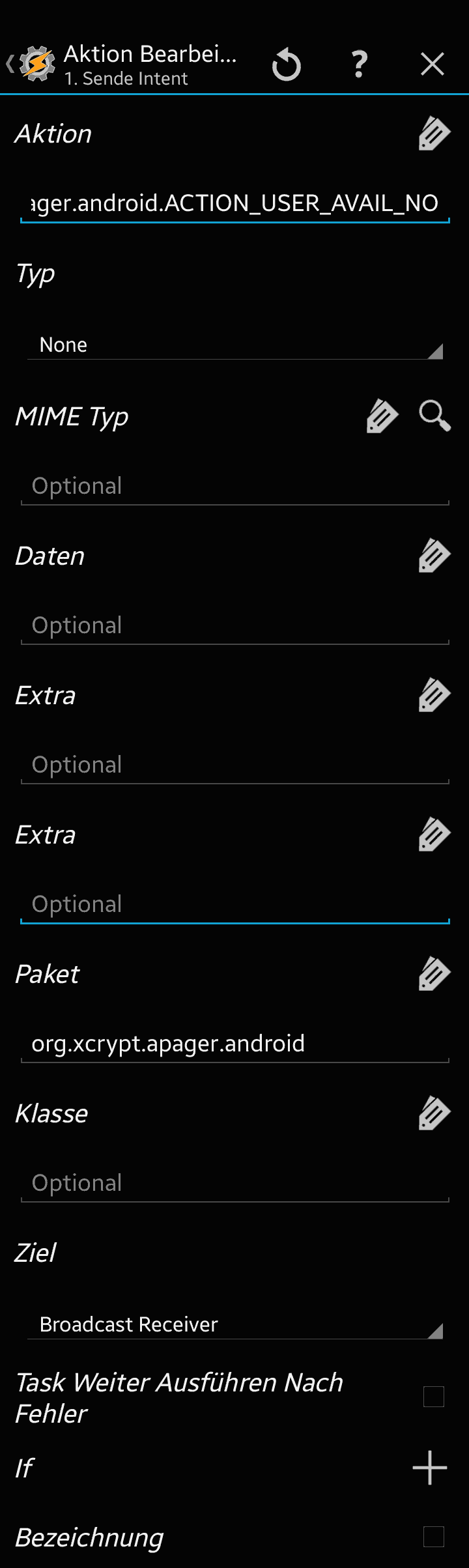Add an If condition with plus
The width and height of the screenshot is (469, 1568).
pos(430,1468)
